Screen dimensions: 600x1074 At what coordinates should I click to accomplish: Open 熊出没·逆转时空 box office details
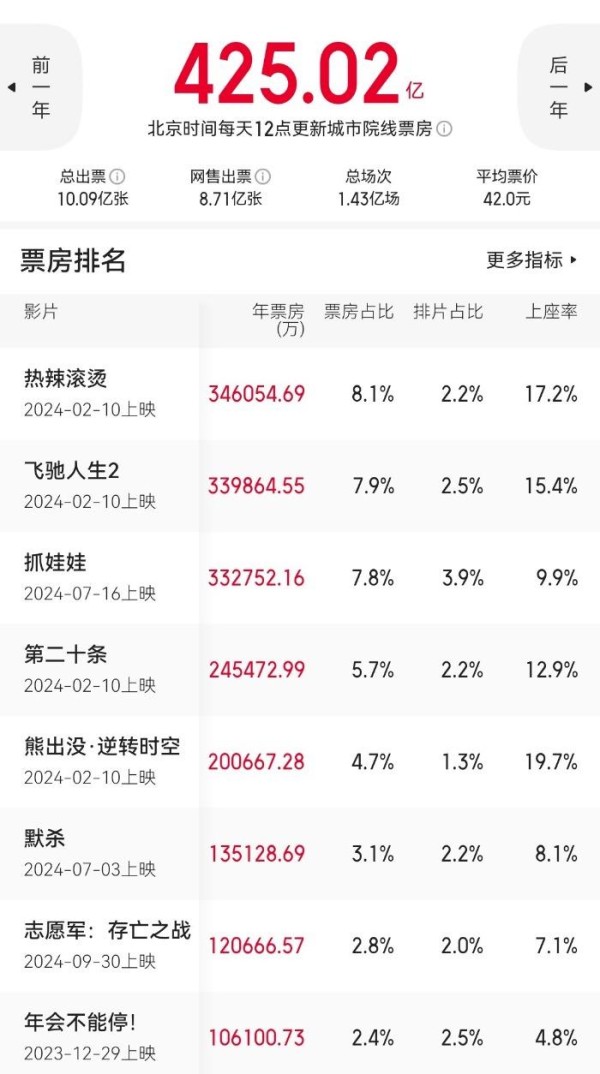300,762
